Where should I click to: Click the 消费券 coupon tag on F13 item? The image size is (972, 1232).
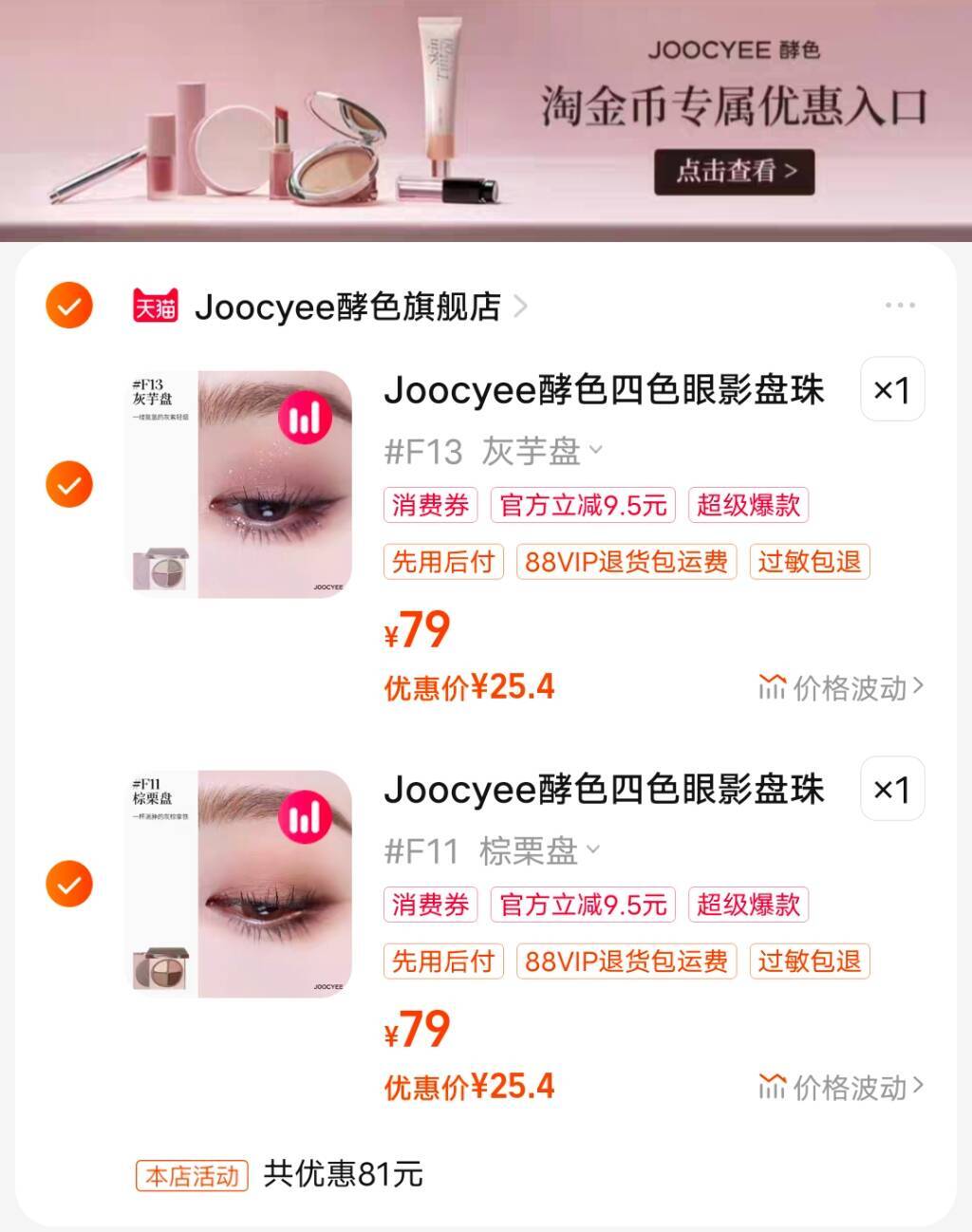pos(429,505)
